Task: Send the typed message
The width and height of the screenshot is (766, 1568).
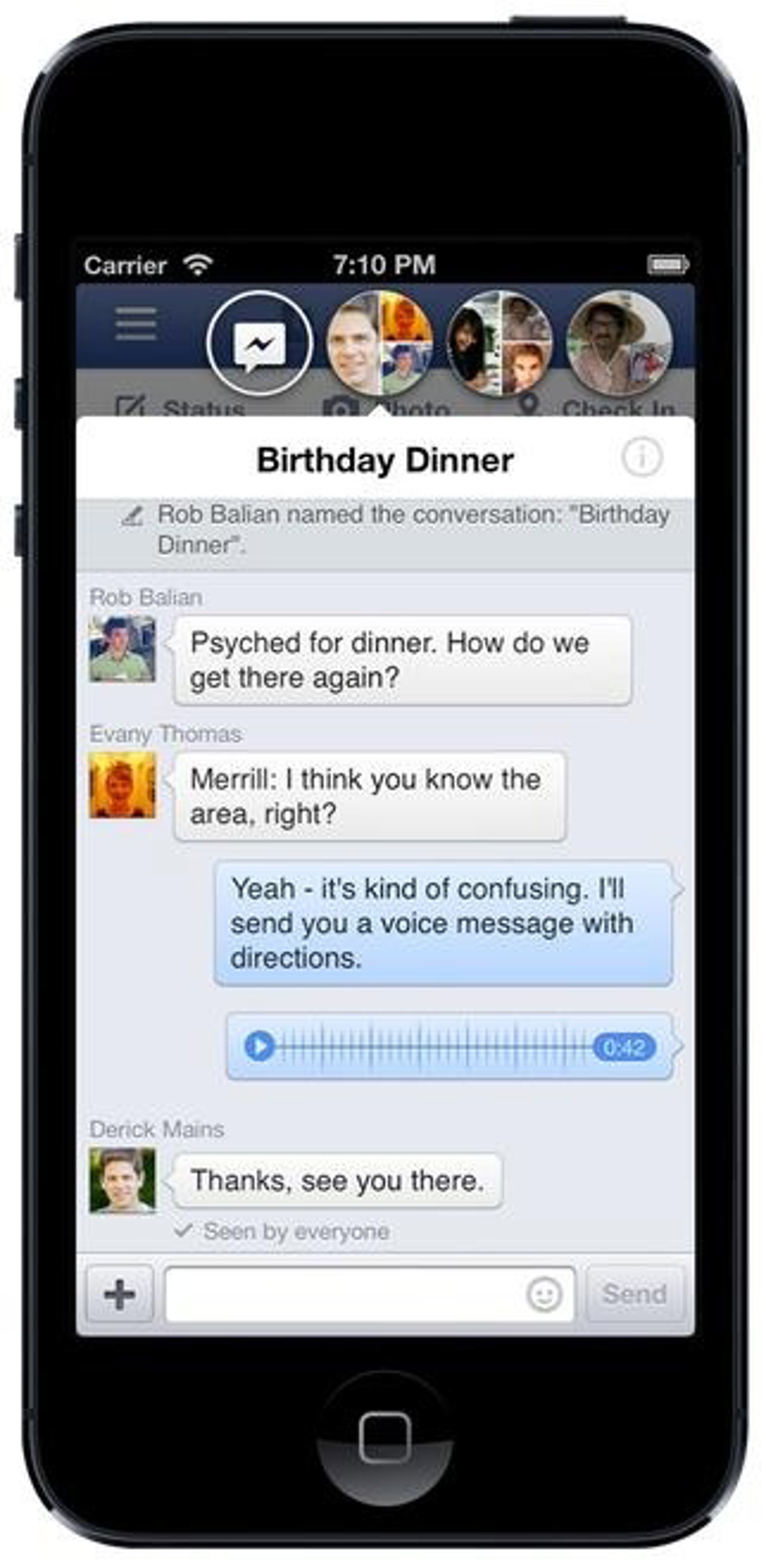Action: point(635,1293)
